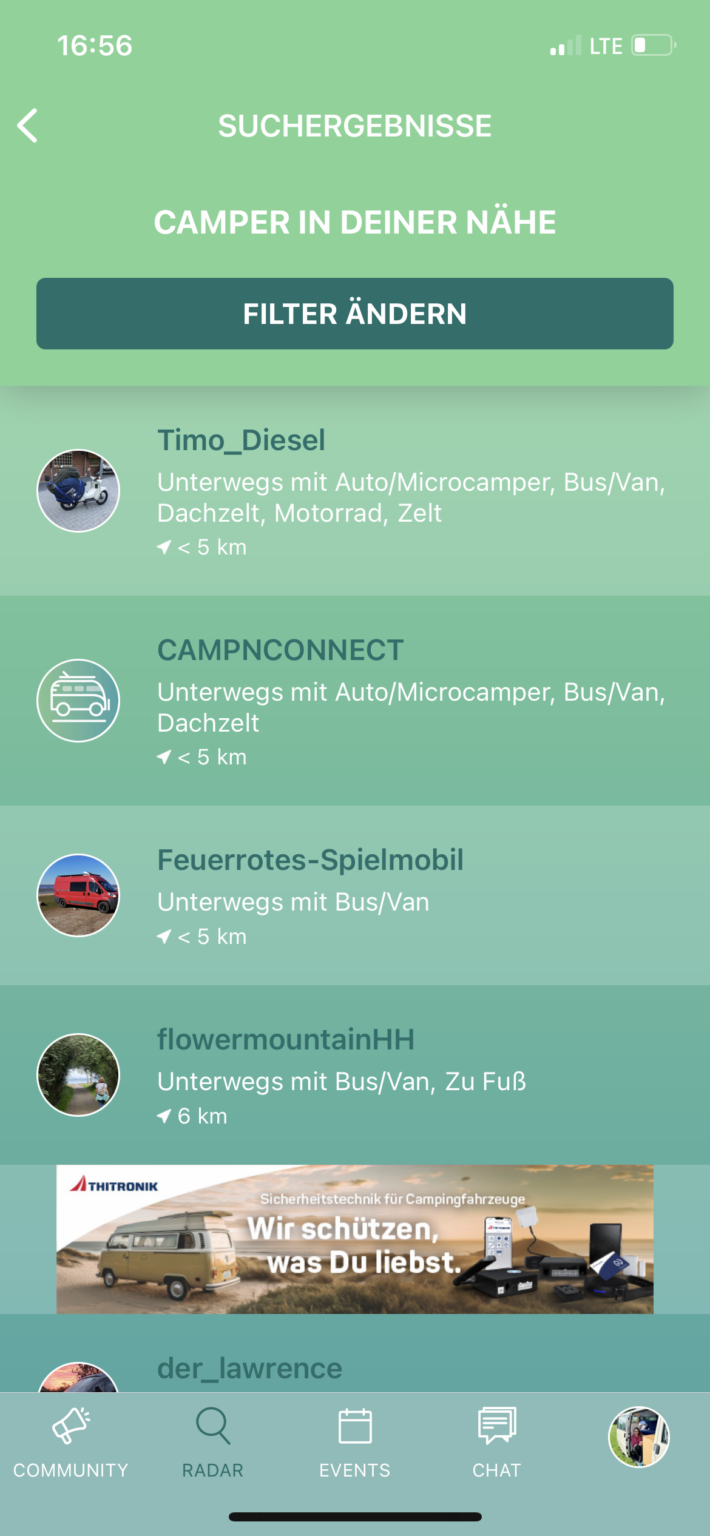Open the Thitronik ad banner
710x1536 pixels.
(x=355, y=1239)
